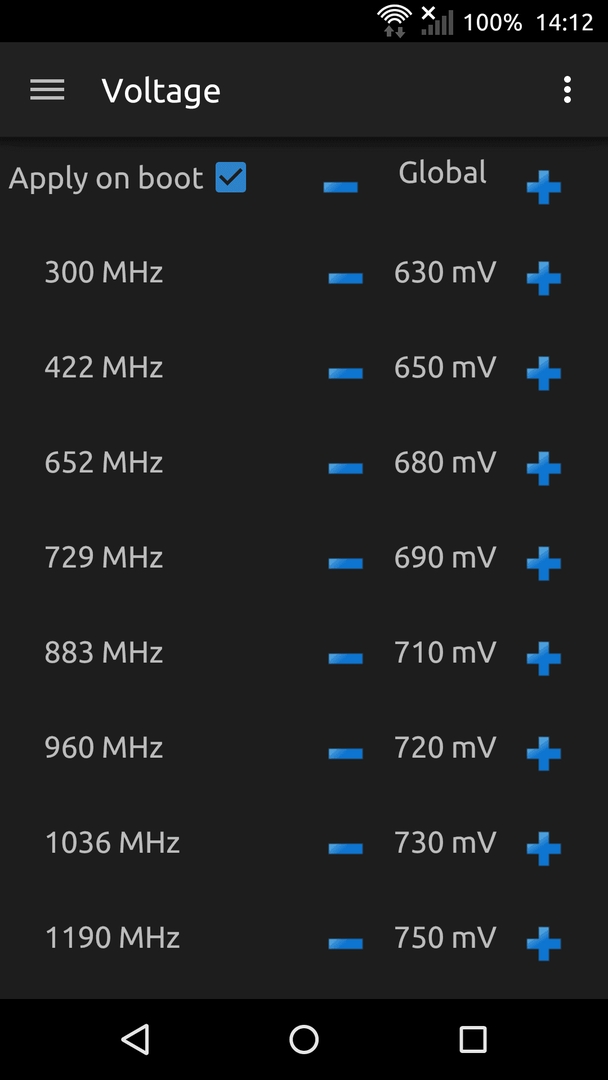Increase voltage for 652 MHz
This screenshot has height=1080, width=608.
click(x=544, y=468)
